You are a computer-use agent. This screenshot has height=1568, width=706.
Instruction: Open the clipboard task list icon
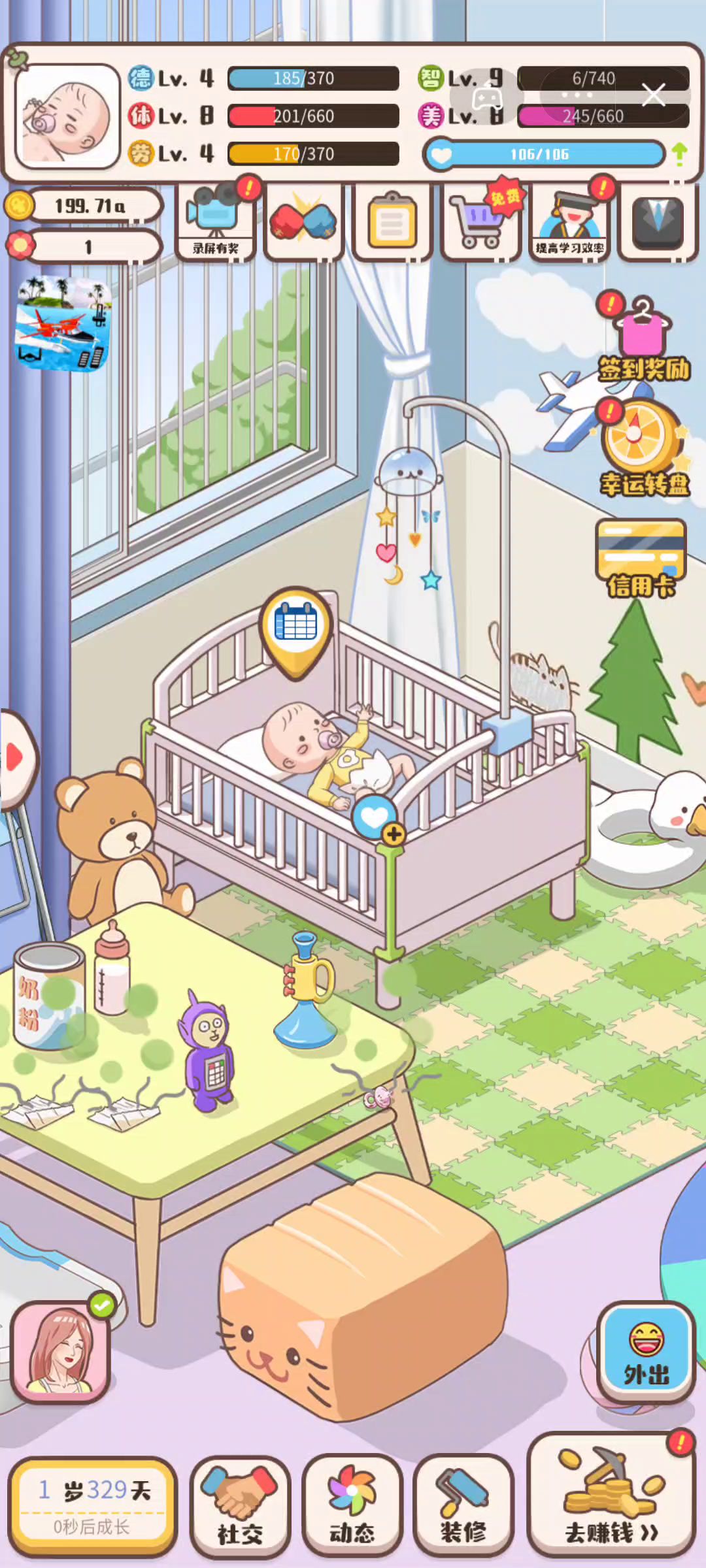tap(392, 222)
